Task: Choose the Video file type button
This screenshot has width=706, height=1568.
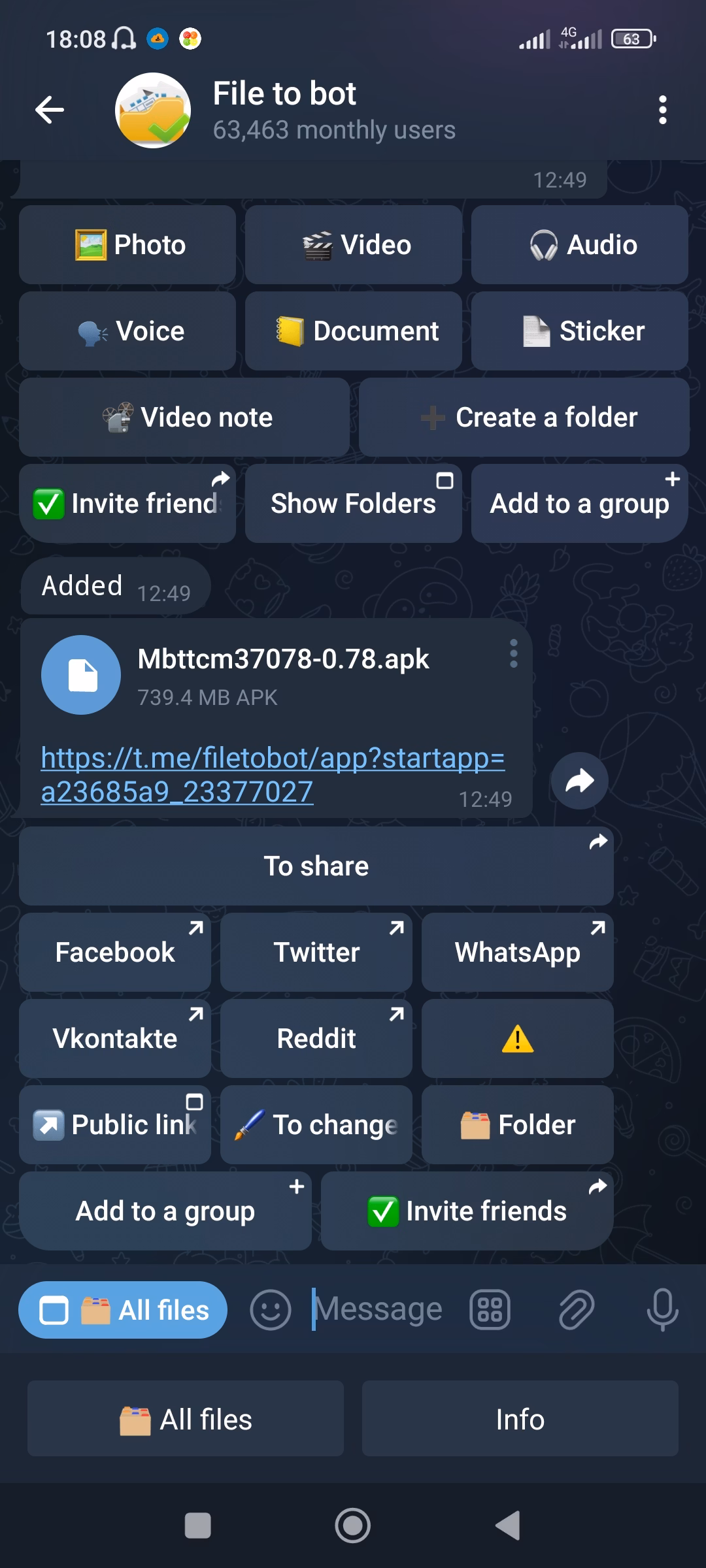Action: [353, 245]
